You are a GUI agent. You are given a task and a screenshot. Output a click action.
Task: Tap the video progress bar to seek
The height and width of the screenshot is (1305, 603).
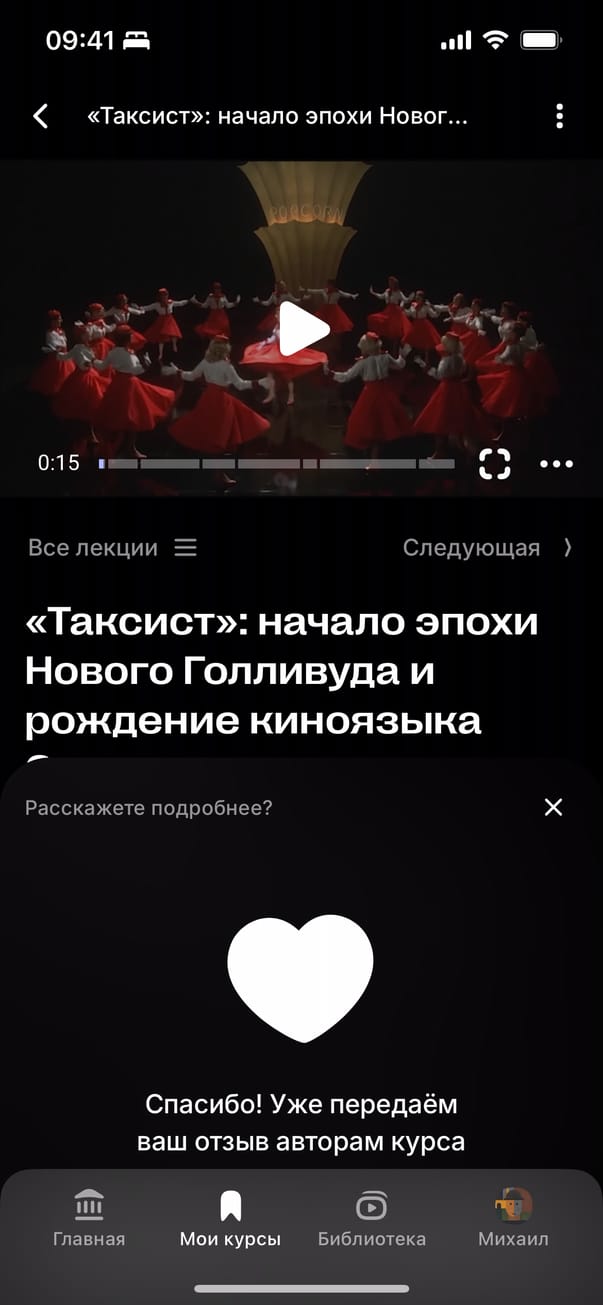(x=276, y=464)
